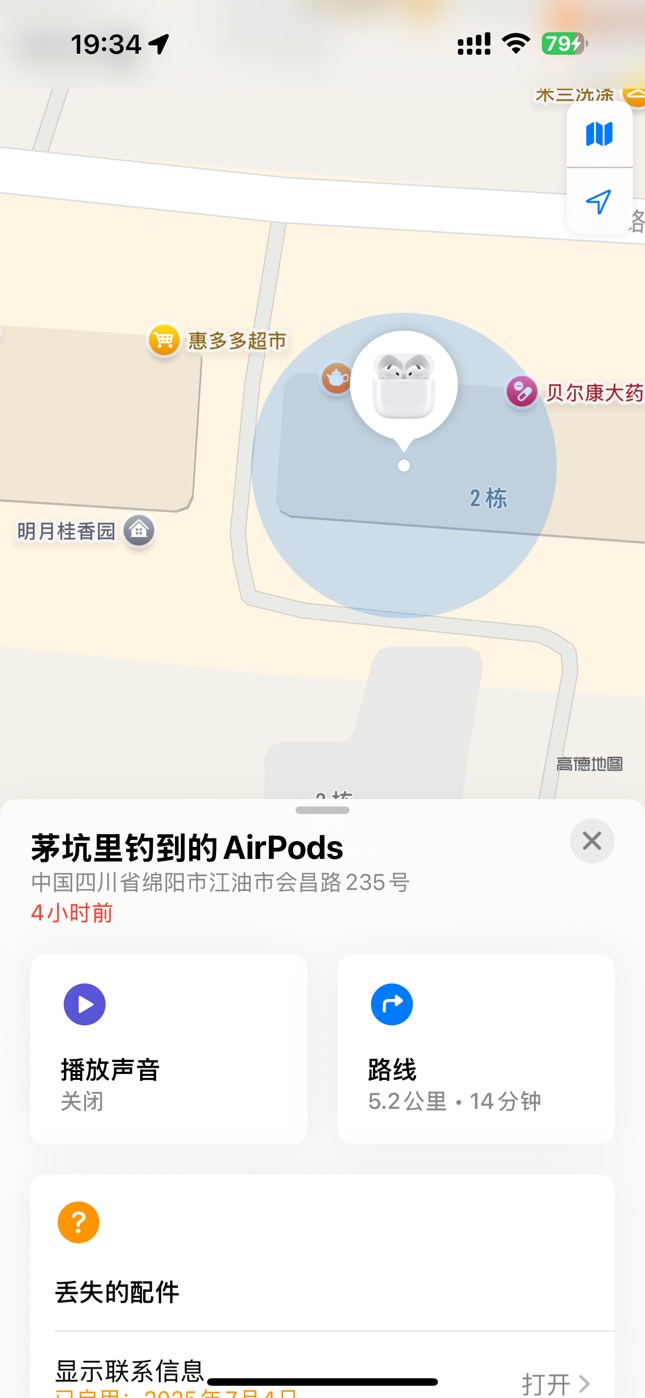The image size is (645, 1398).
Task: Close the AirPods detail sheet
Action: pos(592,841)
